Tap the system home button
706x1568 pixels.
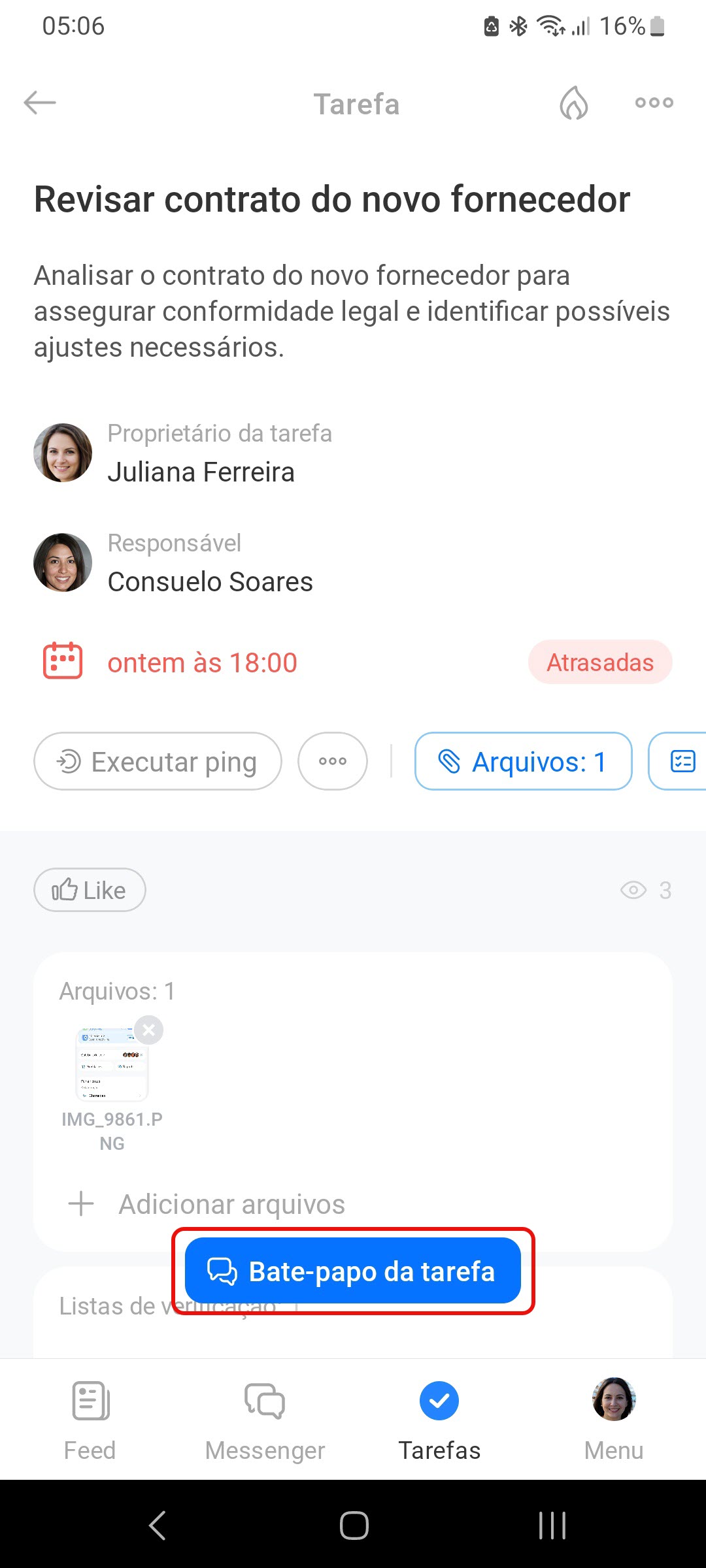(x=354, y=1526)
